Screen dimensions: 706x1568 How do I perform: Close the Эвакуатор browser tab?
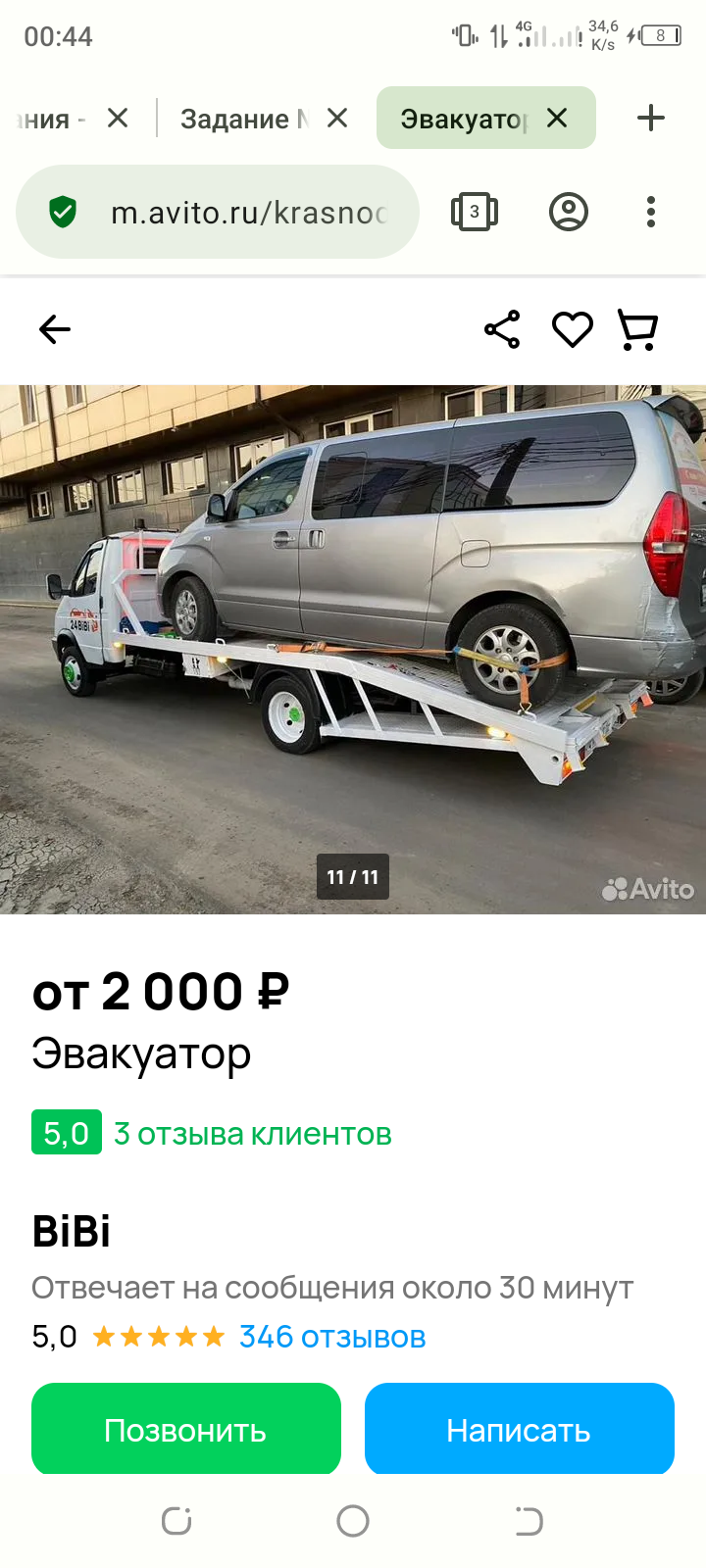(557, 119)
